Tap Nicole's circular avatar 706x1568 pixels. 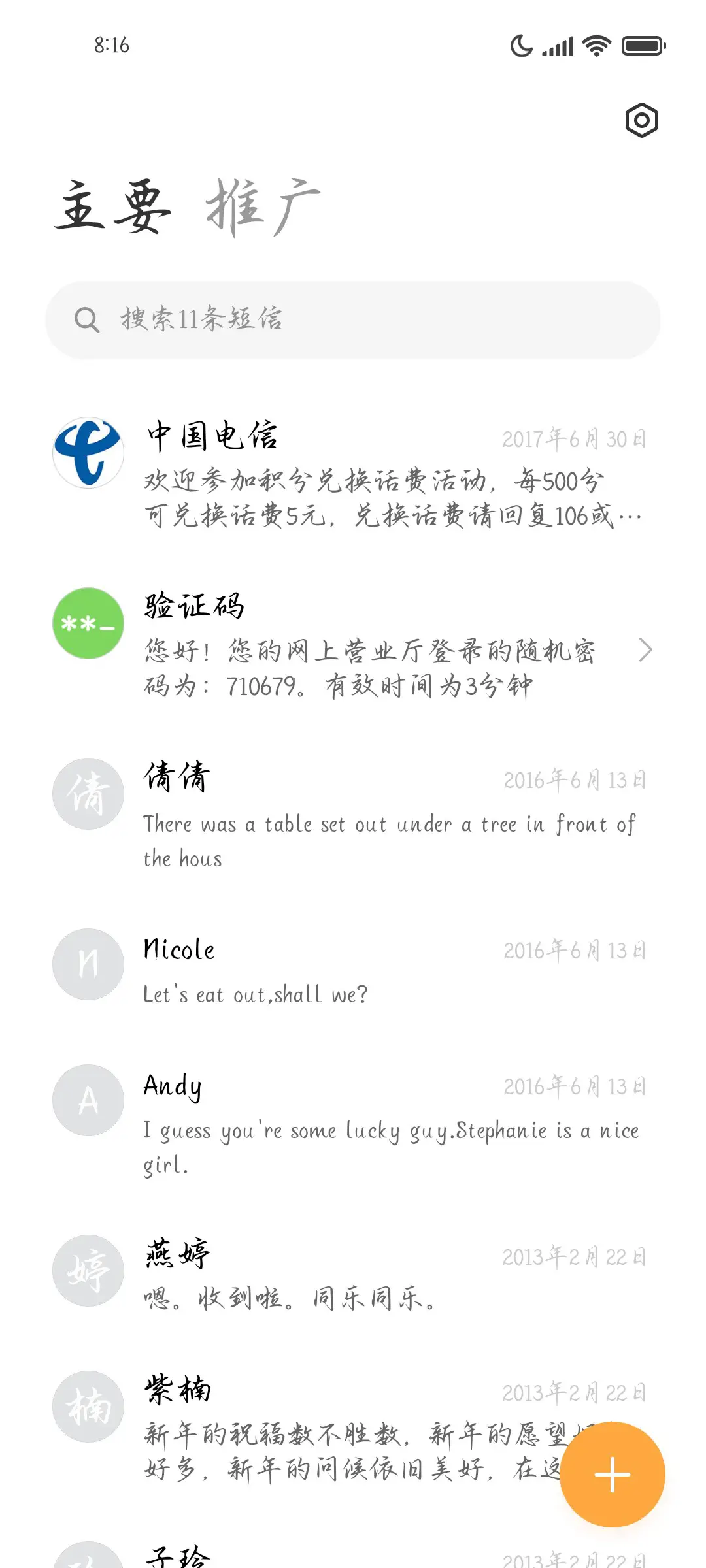pos(88,964)
